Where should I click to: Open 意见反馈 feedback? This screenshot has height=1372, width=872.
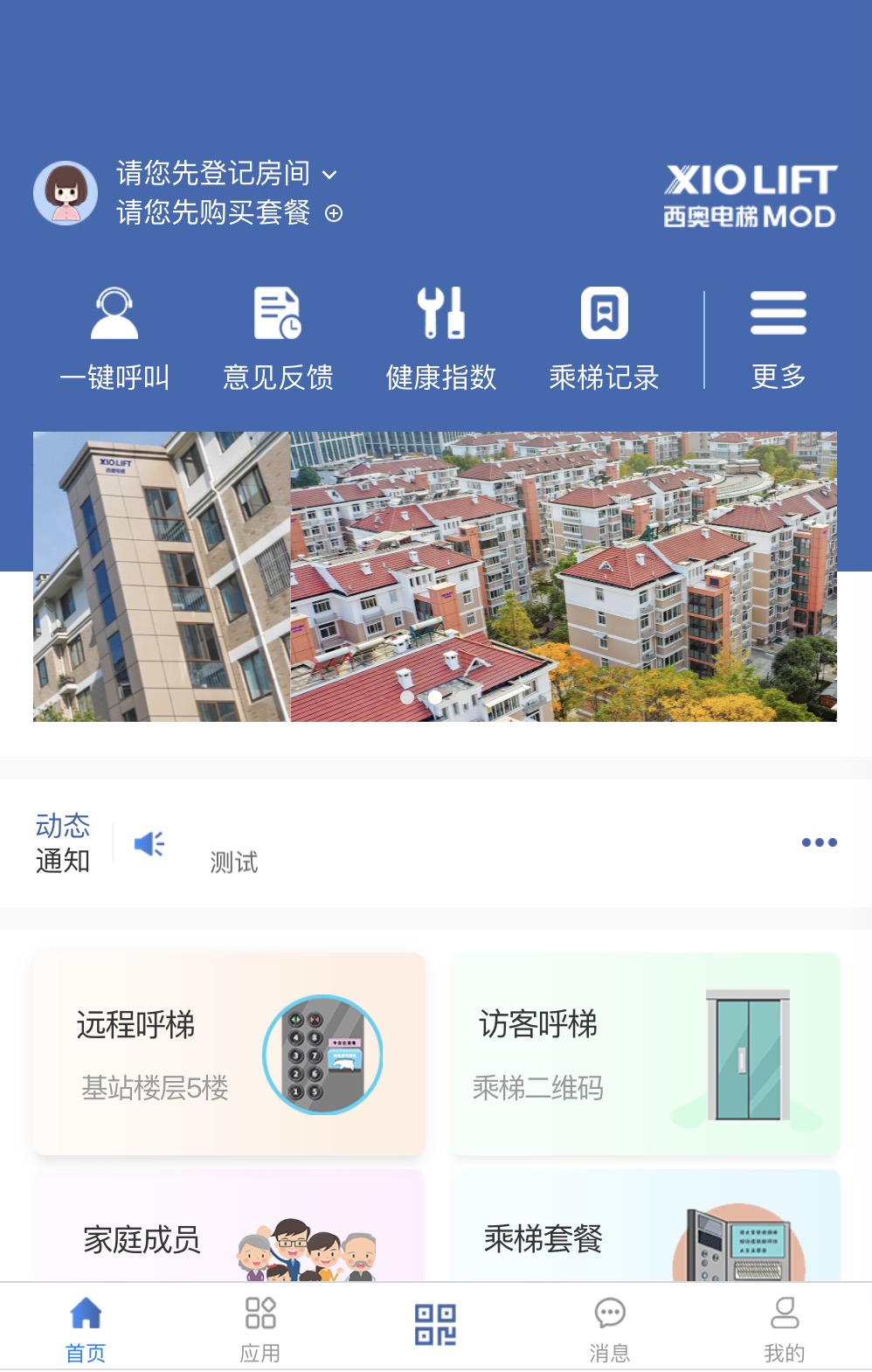click(278, 338)
